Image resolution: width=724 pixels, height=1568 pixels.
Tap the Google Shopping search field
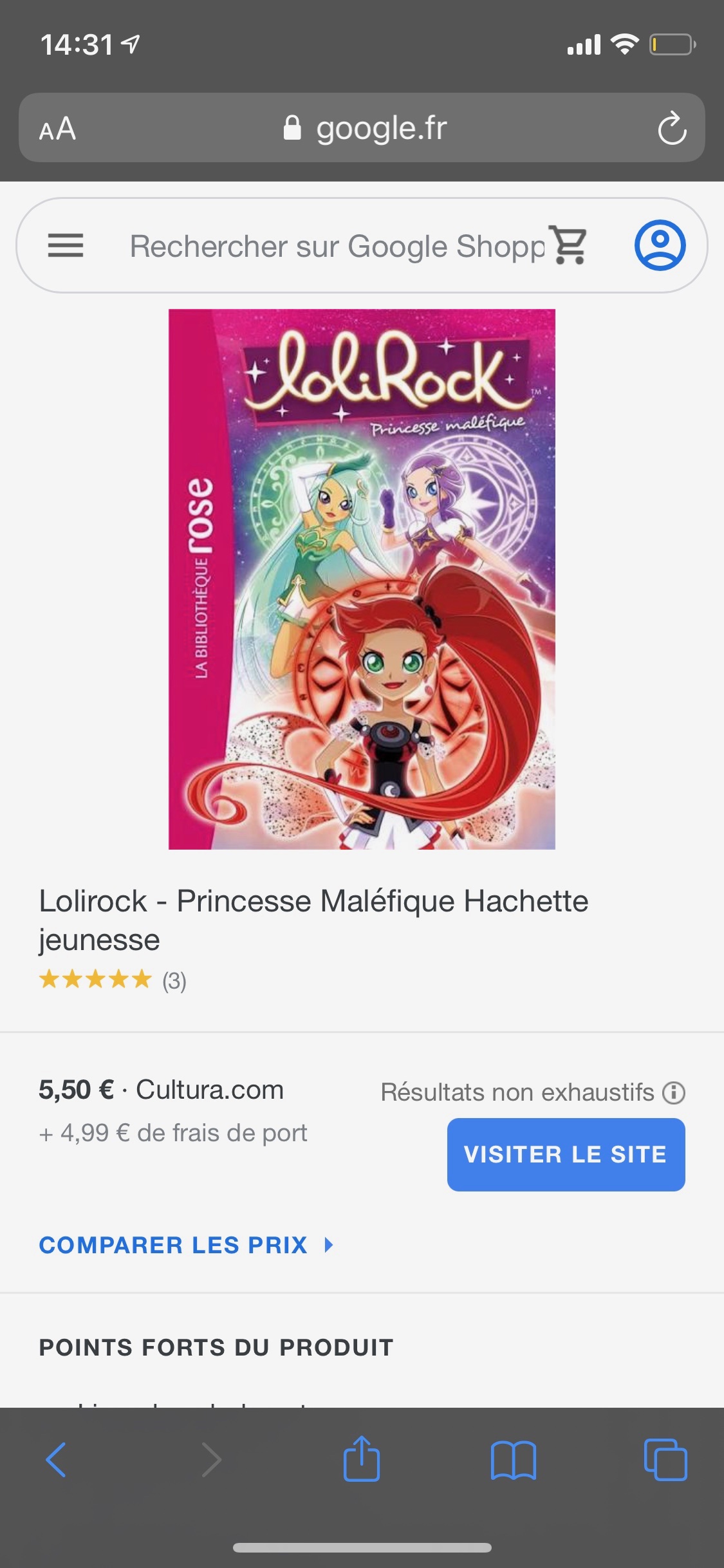tap(335, 247)
